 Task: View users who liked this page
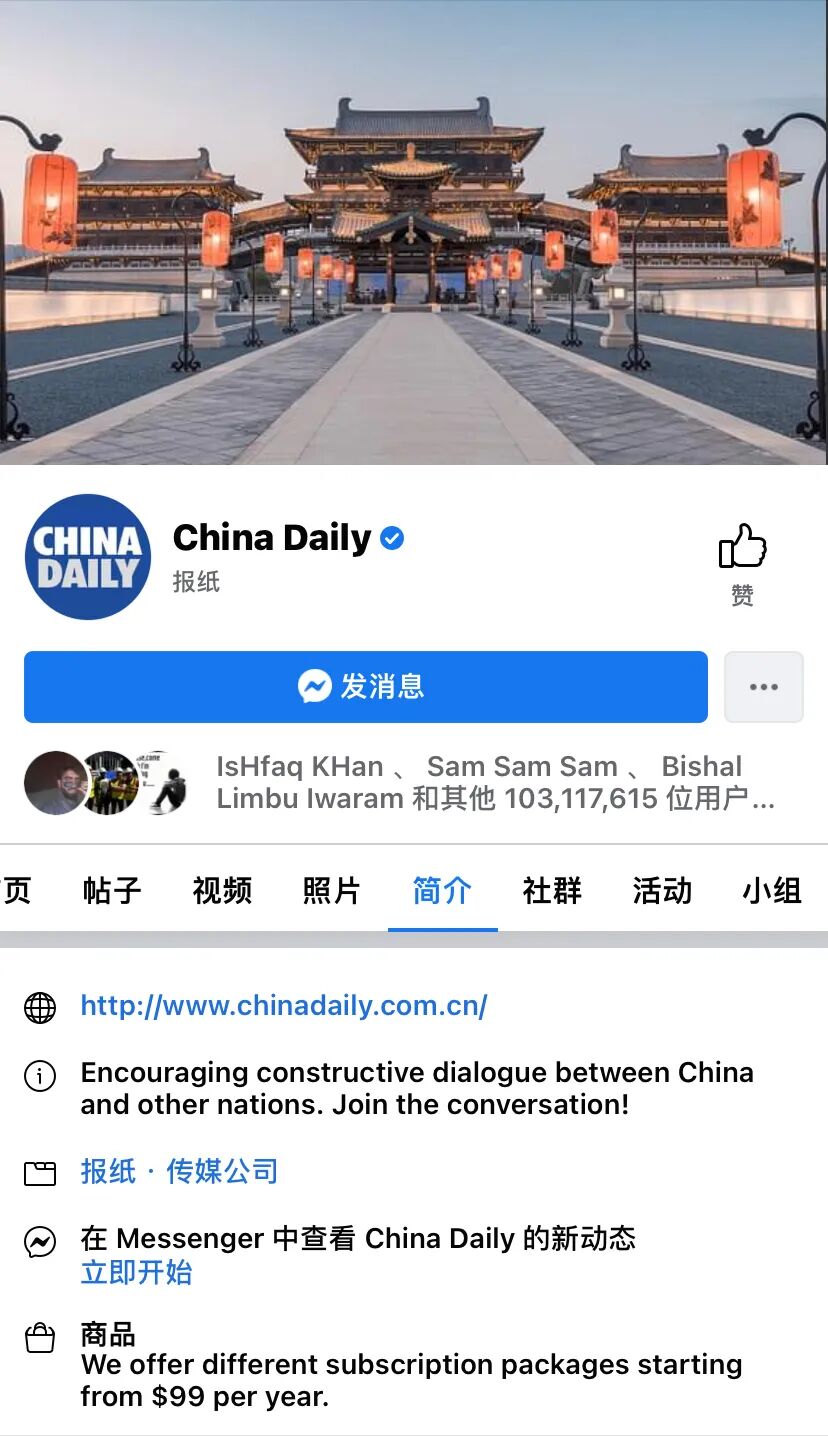(400, 782)
